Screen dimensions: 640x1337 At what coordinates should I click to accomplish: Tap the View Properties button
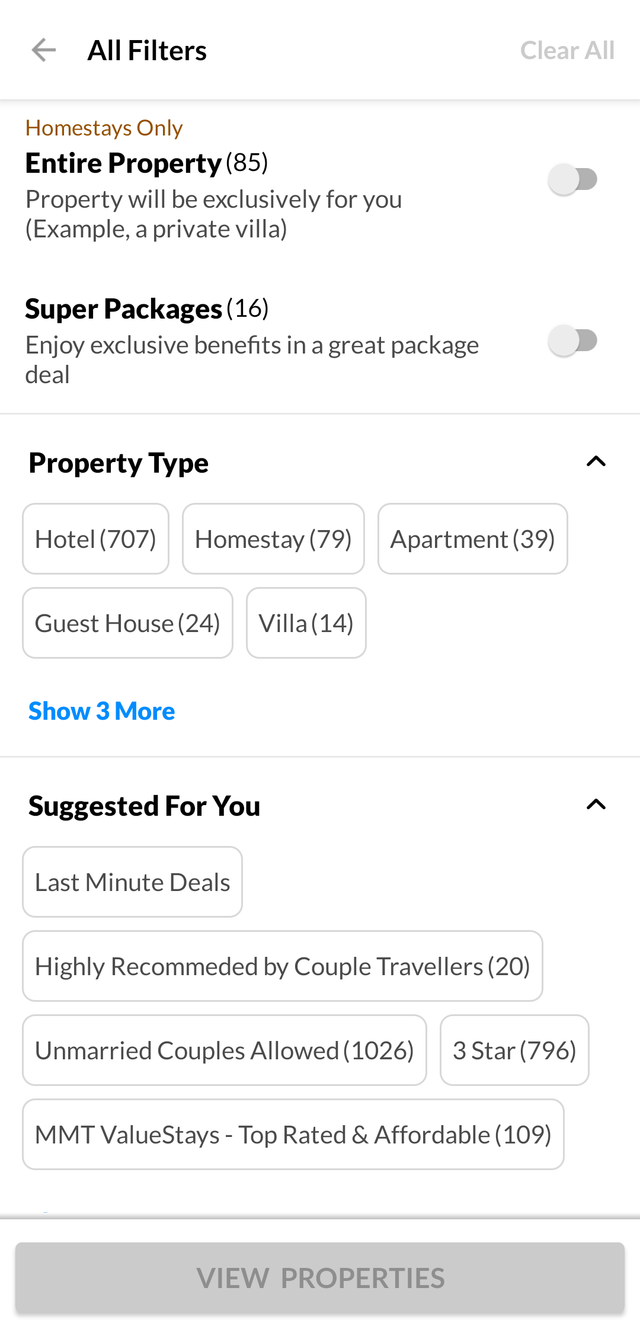tap(320, 1278)
